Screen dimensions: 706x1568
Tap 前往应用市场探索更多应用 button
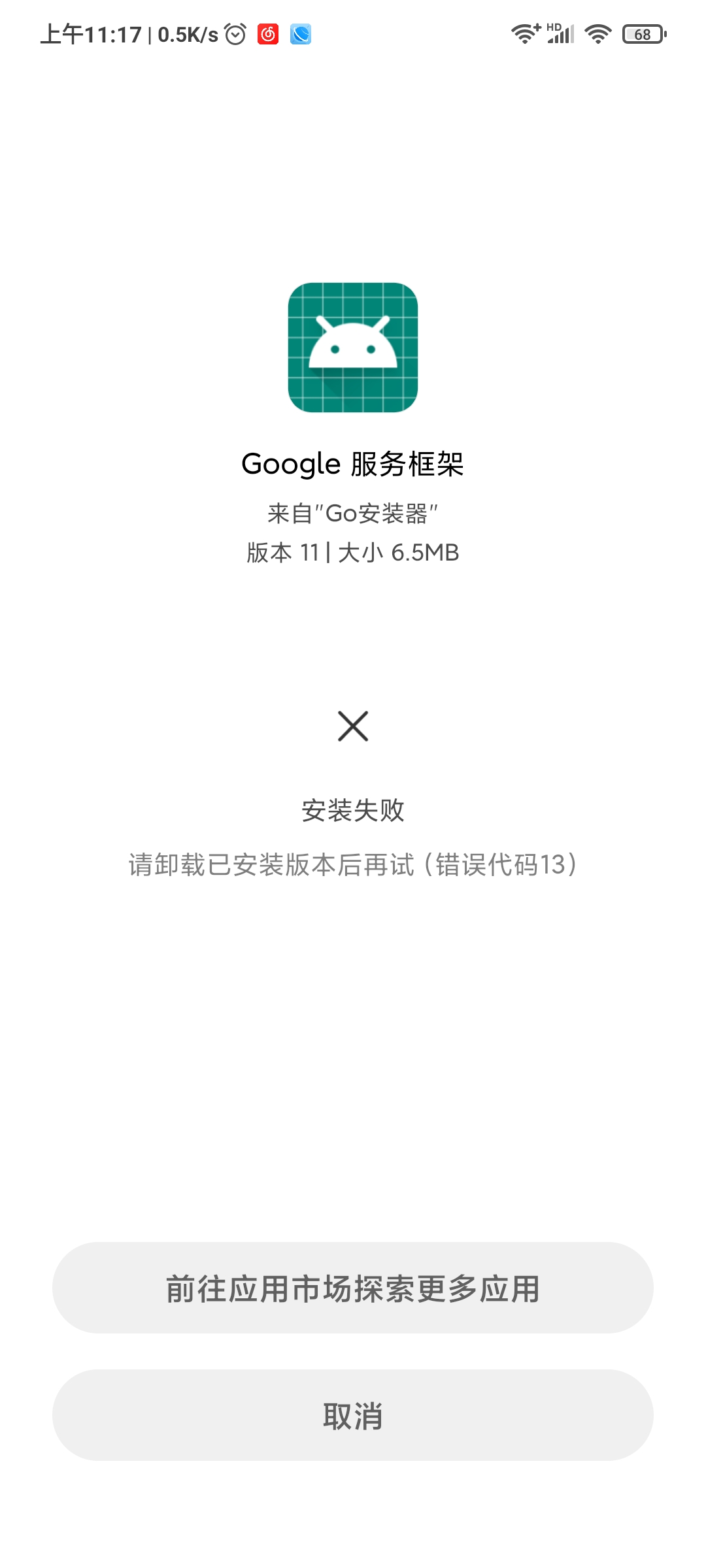pos(353,1288)
